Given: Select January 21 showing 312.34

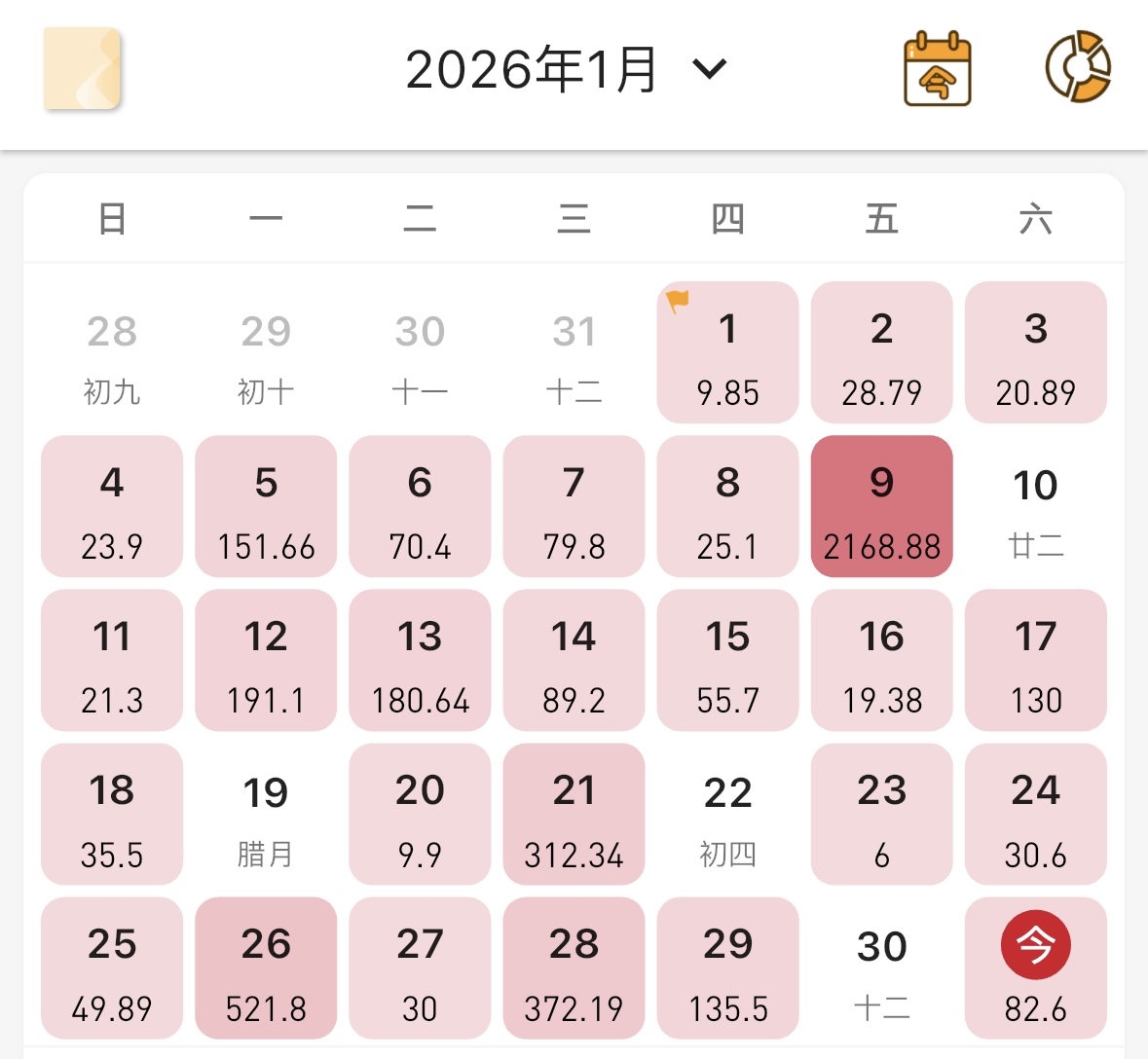Looking at the screenshot, I should [x=574, y=814].
